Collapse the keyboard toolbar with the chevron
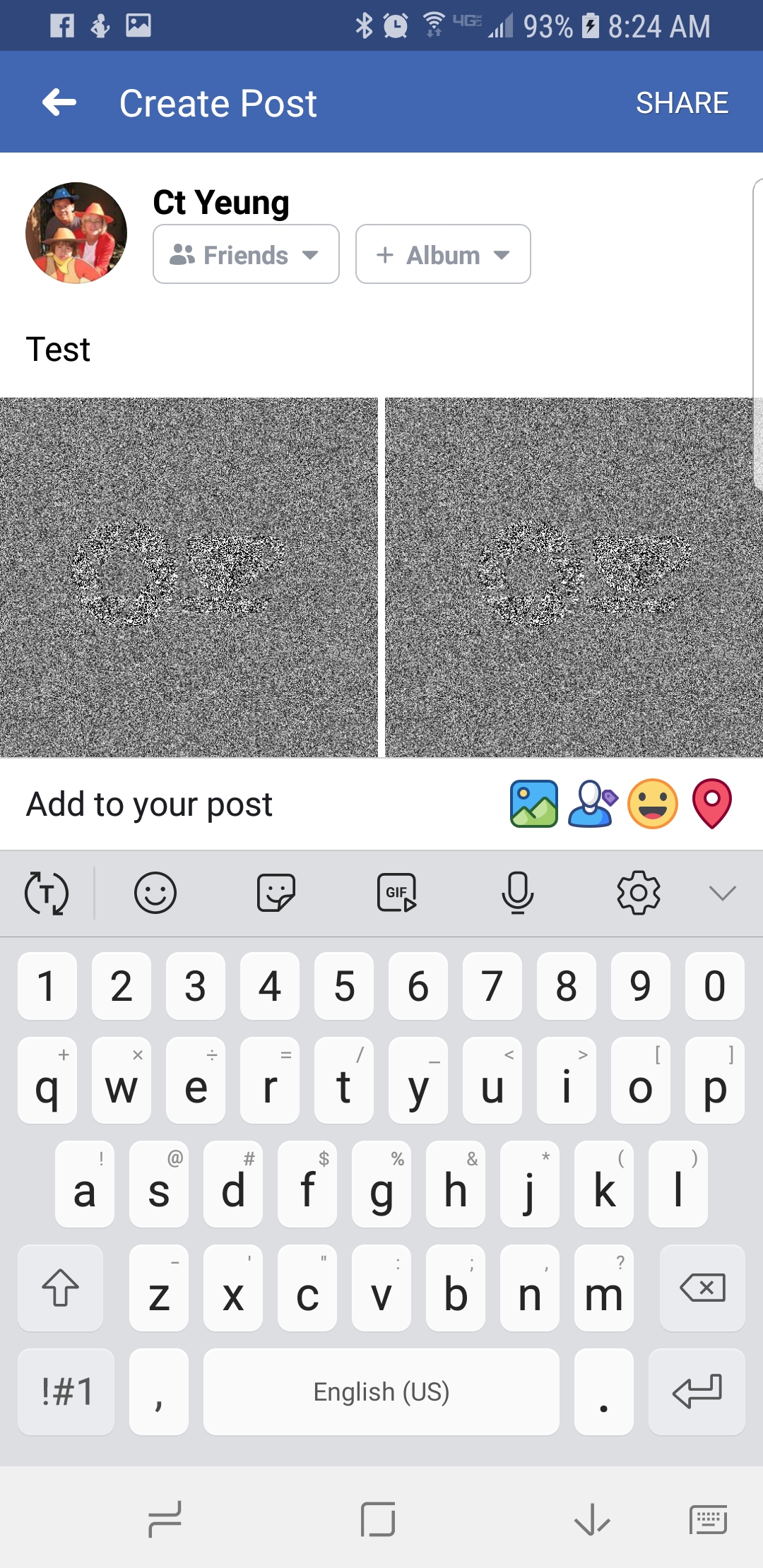This screenshot has width=763, height=1568. (722, 893)
